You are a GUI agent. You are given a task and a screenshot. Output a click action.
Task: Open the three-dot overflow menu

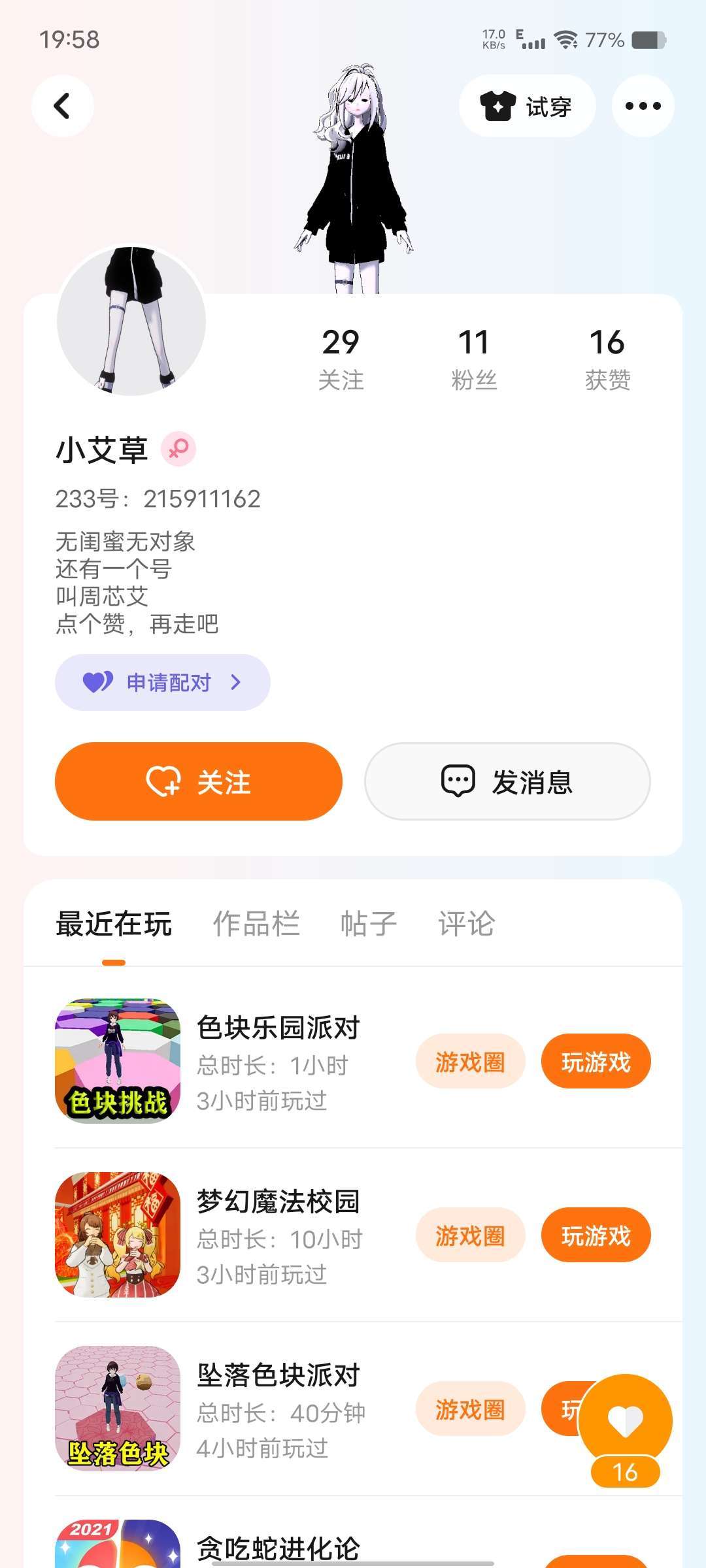[x=643, y=106]
